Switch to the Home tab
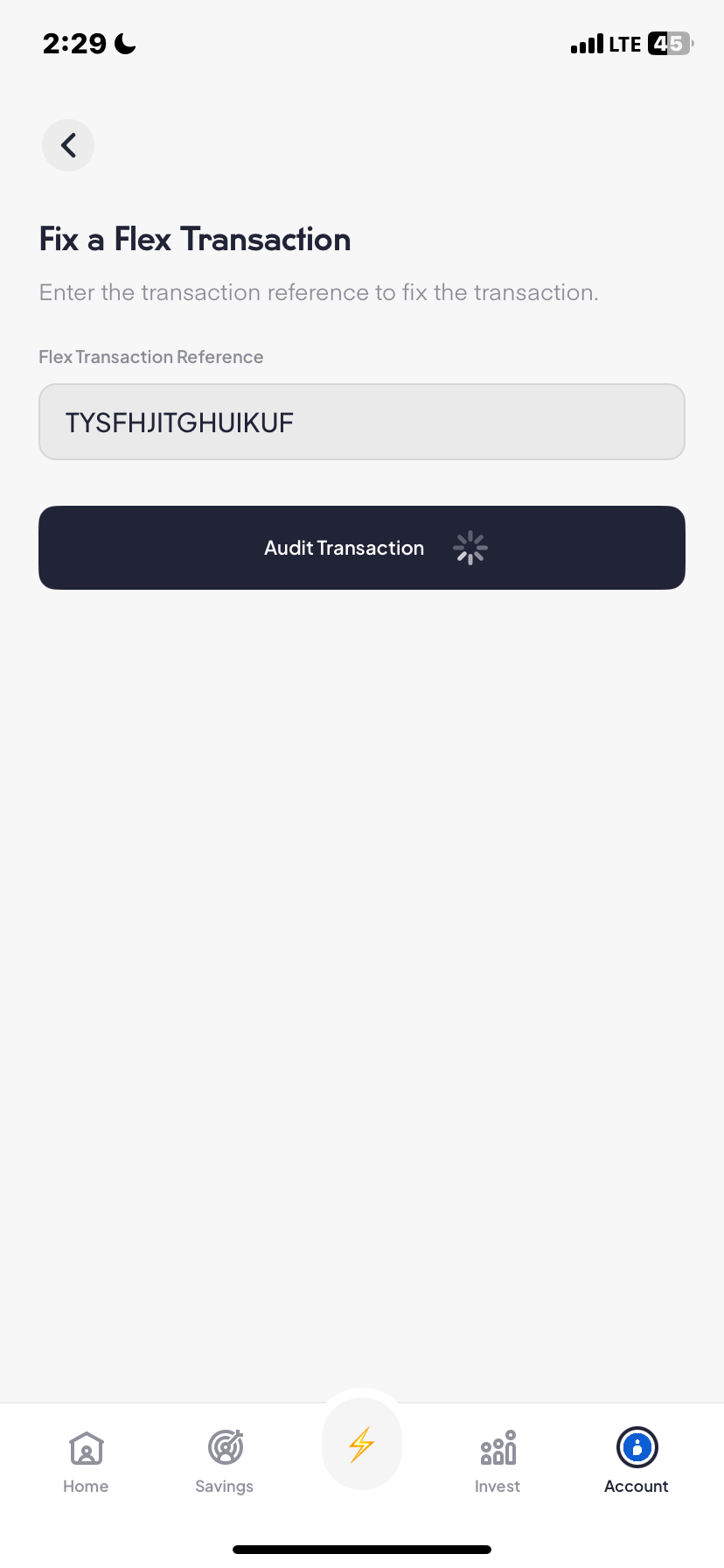724x1568 pixels. 86,1460
